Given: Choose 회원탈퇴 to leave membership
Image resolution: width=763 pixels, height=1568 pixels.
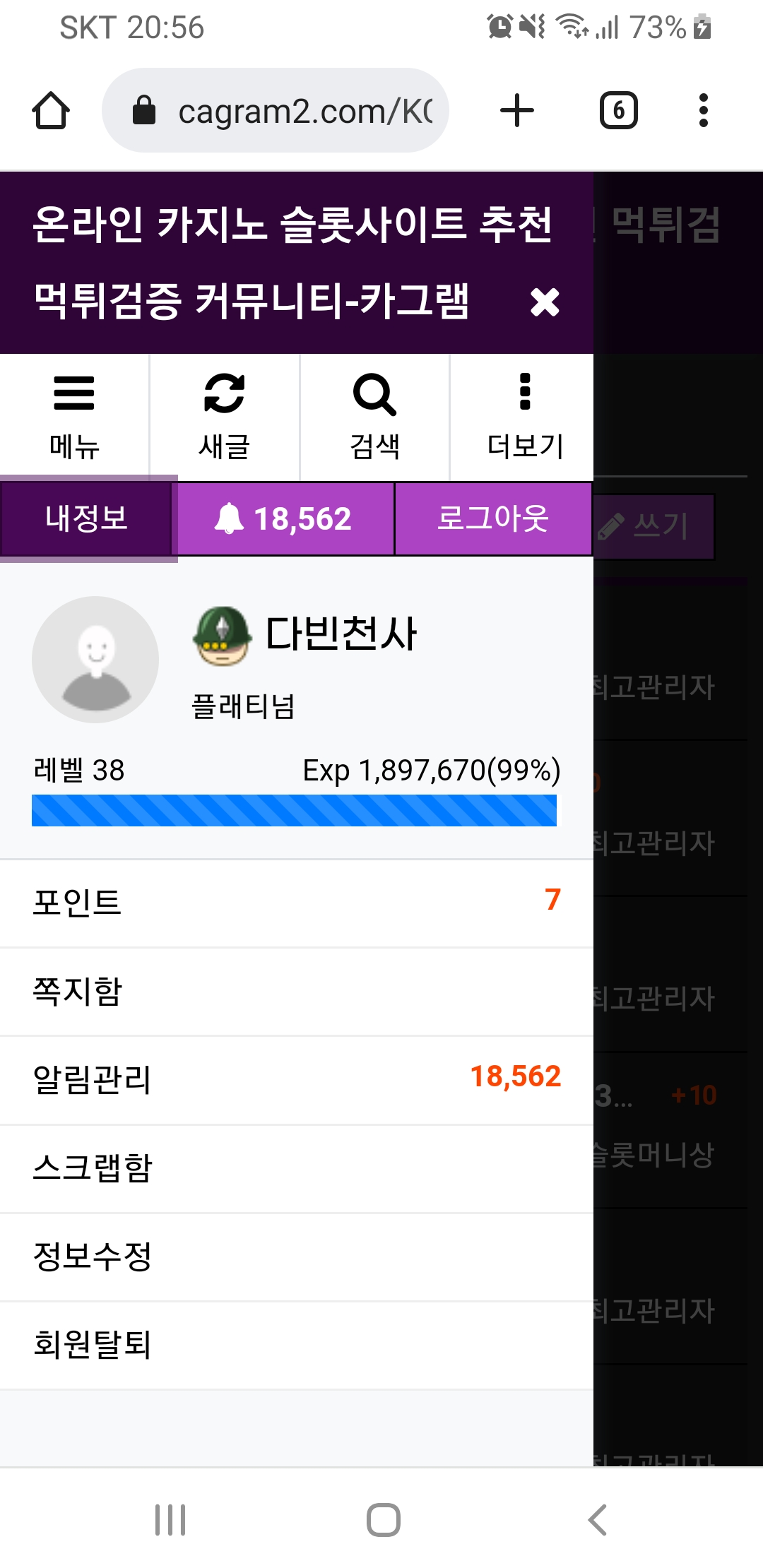Looking at the screenshot, I should click(297, 1344).
